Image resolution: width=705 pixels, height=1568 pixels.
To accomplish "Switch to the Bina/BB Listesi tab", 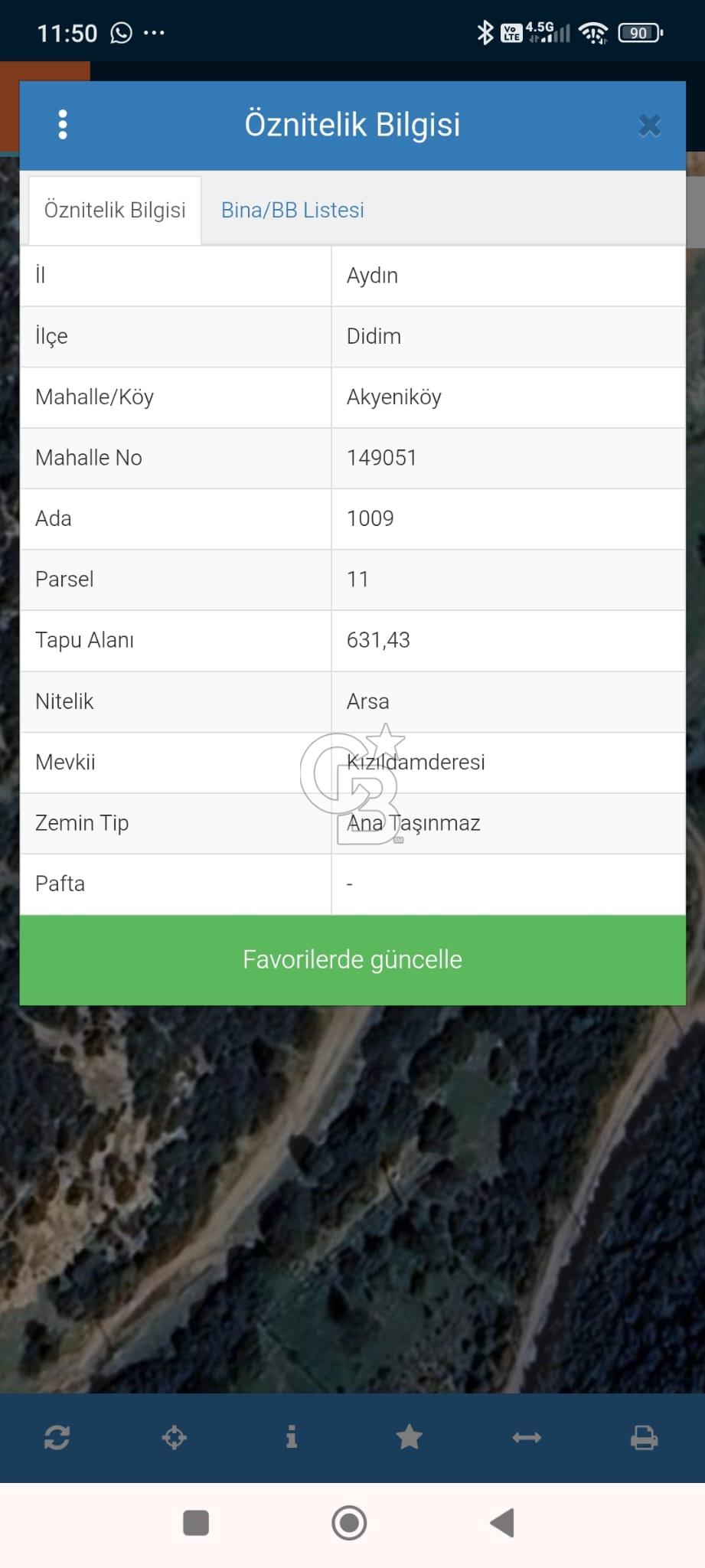I will (292, 210).
